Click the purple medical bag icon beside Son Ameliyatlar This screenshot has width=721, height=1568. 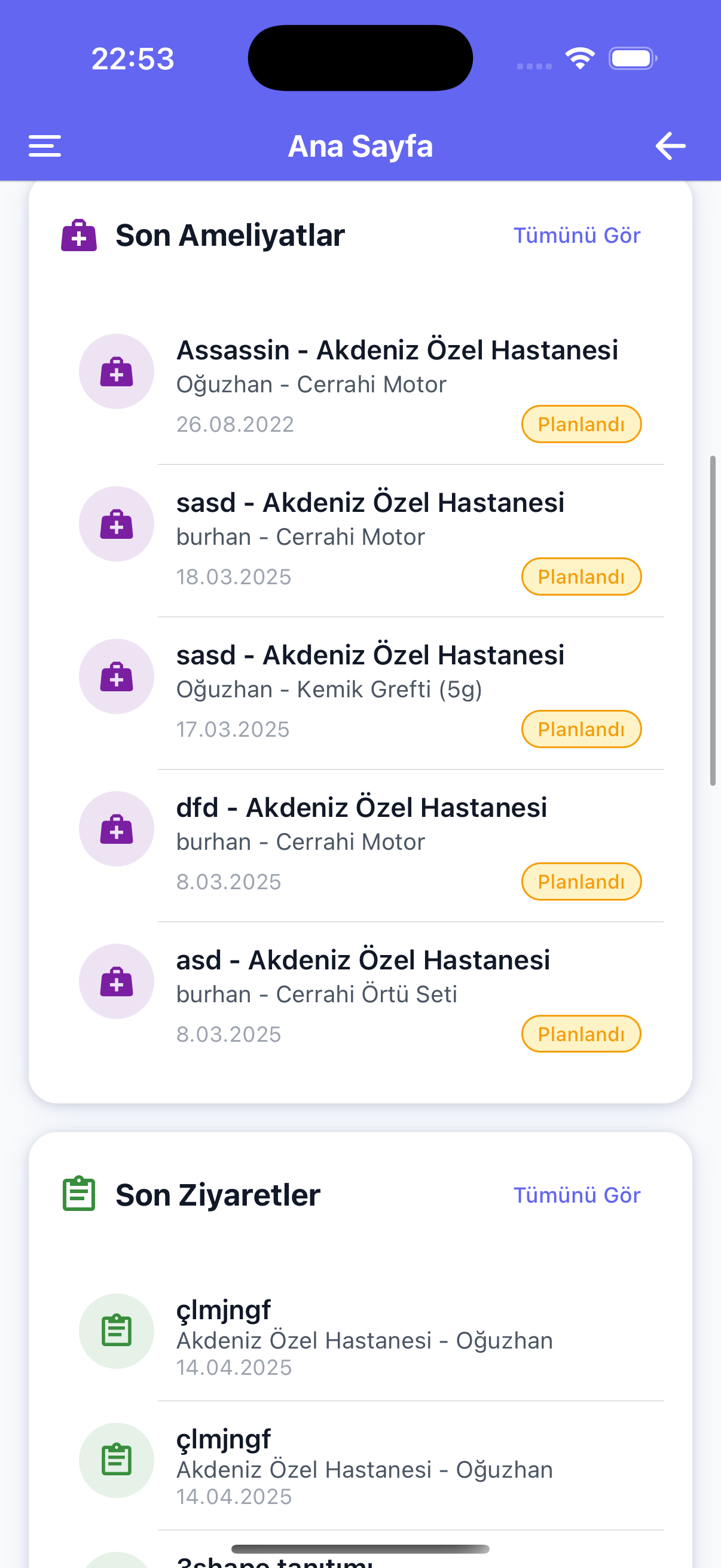(x=78, y=235)
